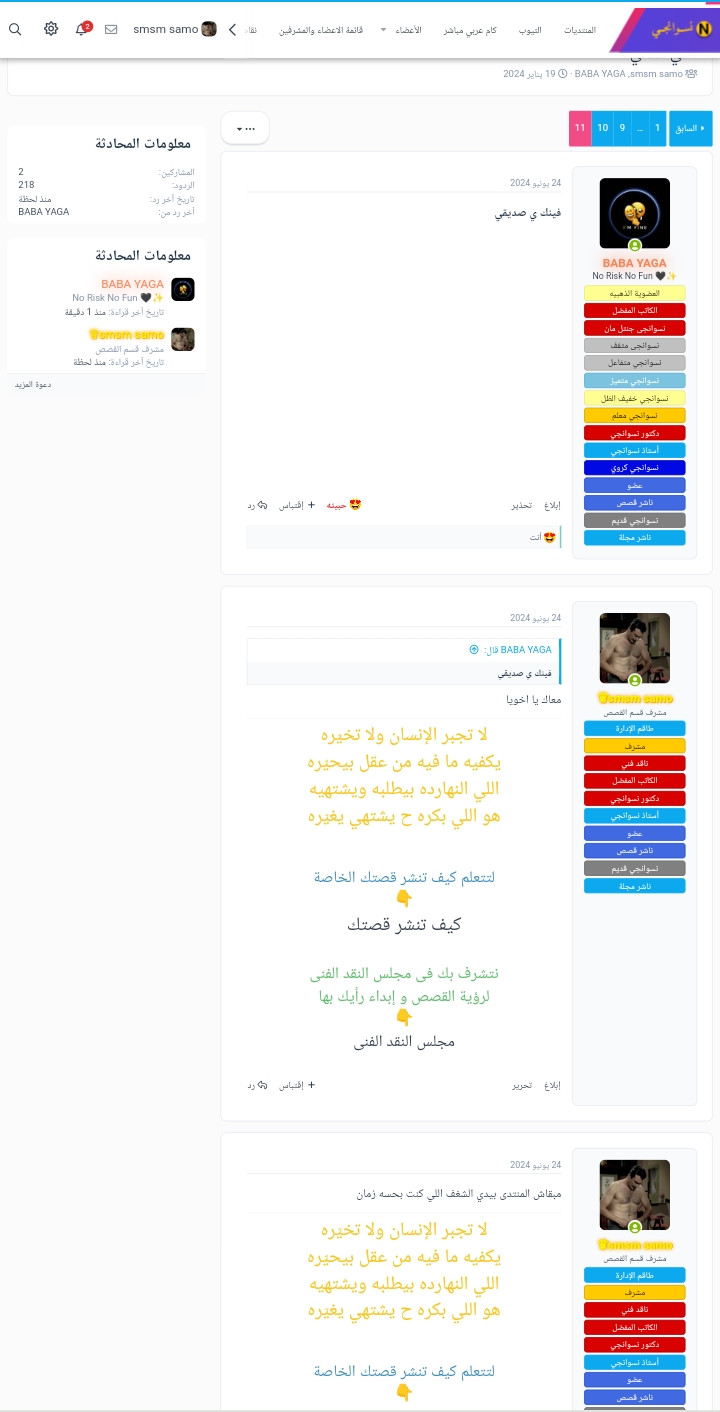Open the notifications bell
The width and height of the screenshot is (720, 1412).
[82, 29]
